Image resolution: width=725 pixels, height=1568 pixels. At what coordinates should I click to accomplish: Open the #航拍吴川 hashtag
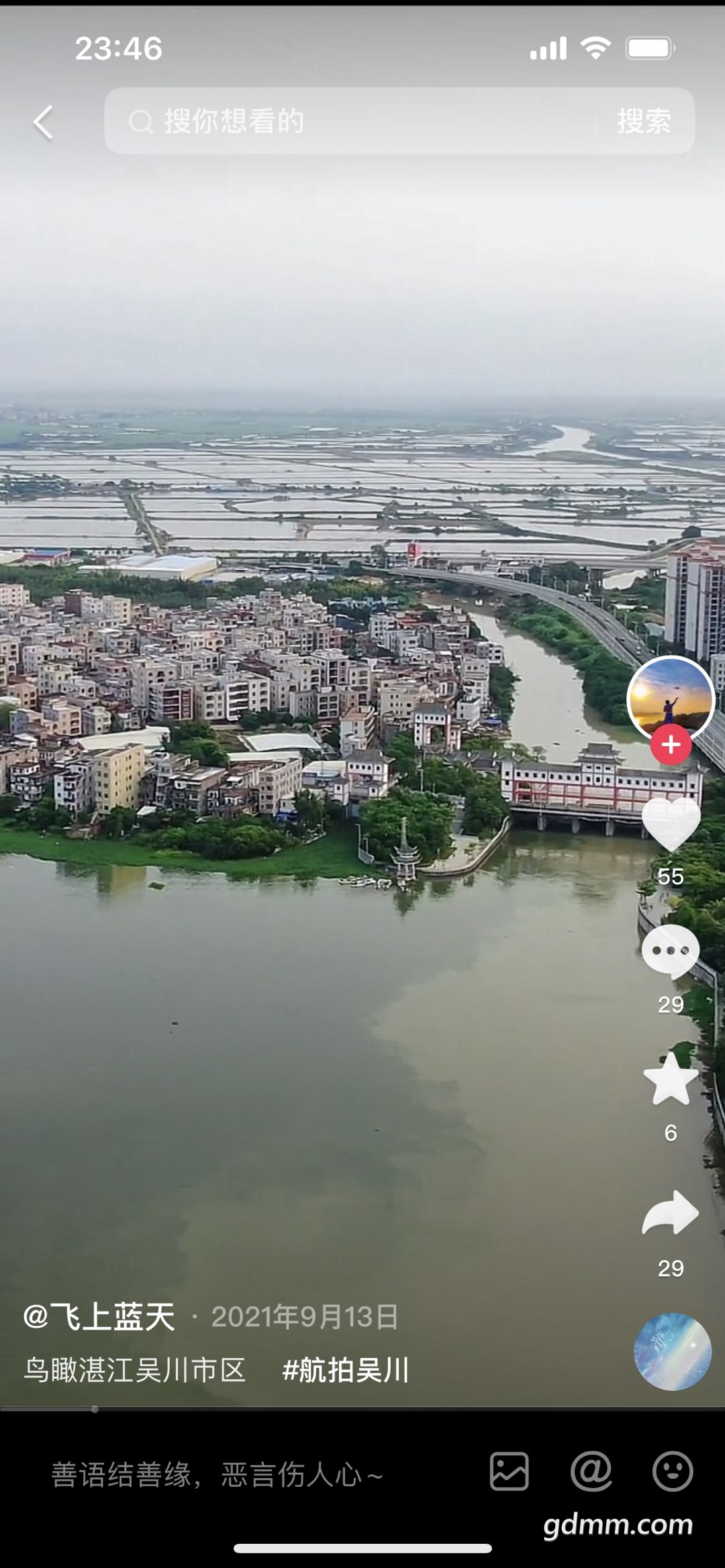tap(346, 1369)
